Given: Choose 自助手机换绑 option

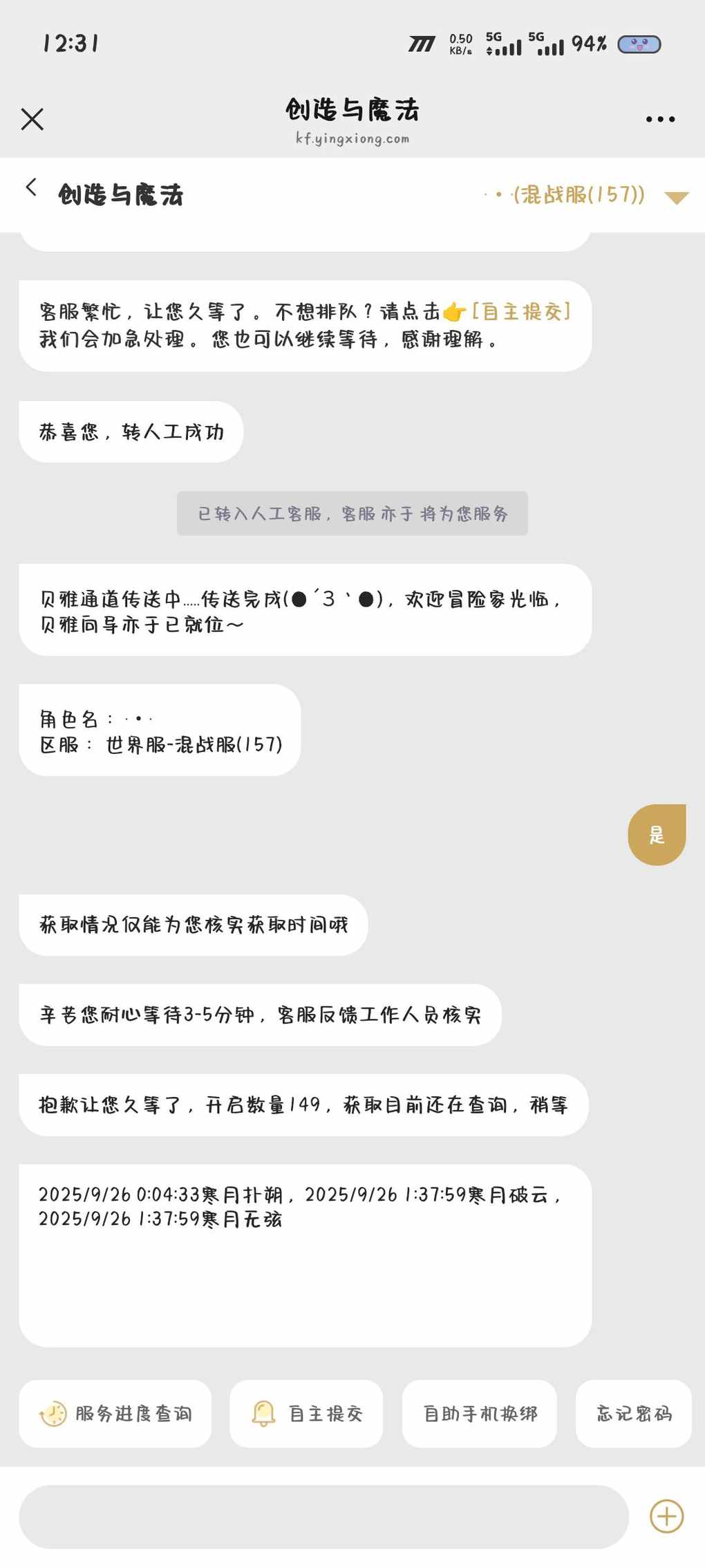Looking at the screenshot, I should [x=480, y=1413].
